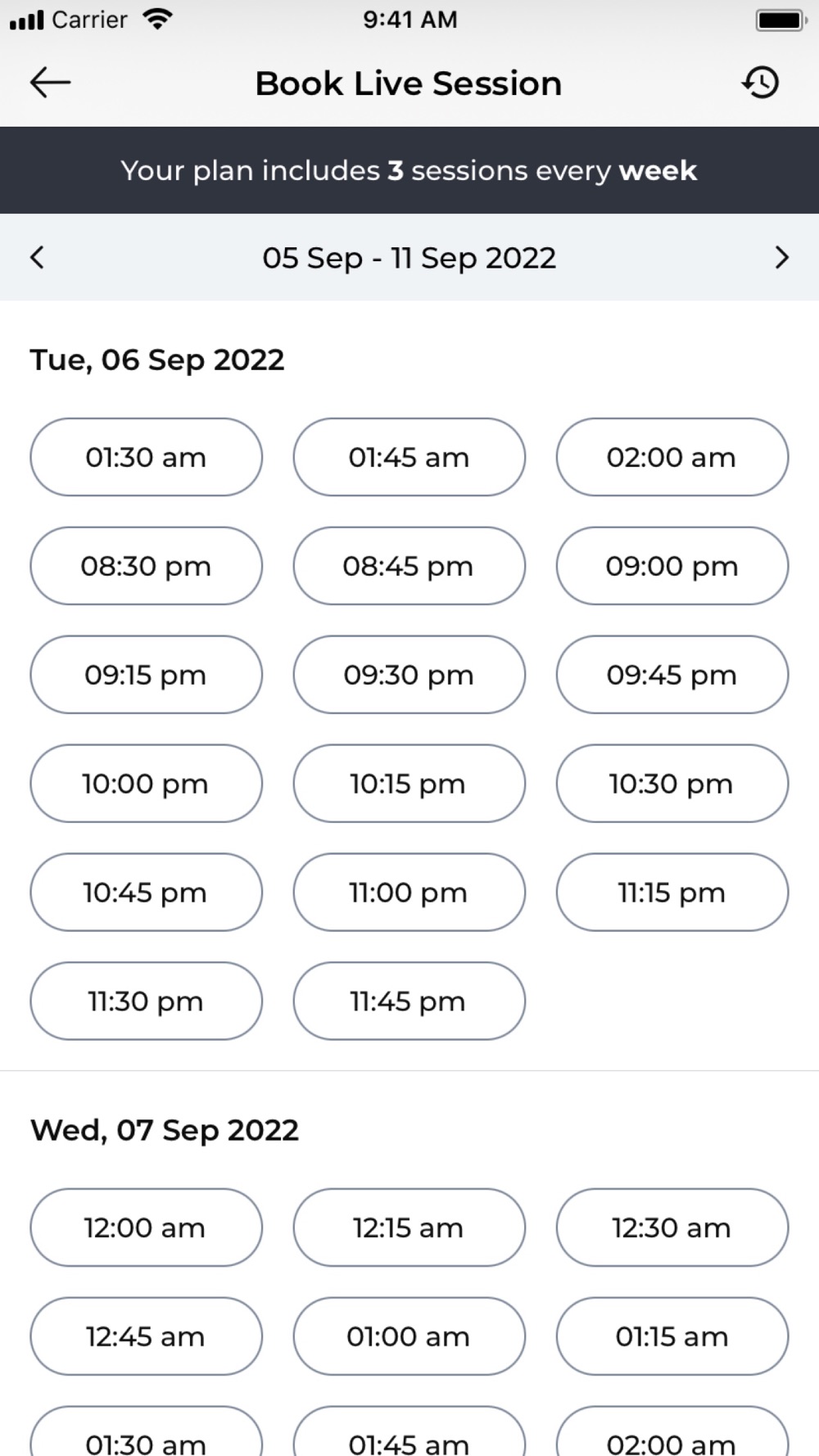
Task: Go back using the header arrow
Action: click(x=50, y=83)
